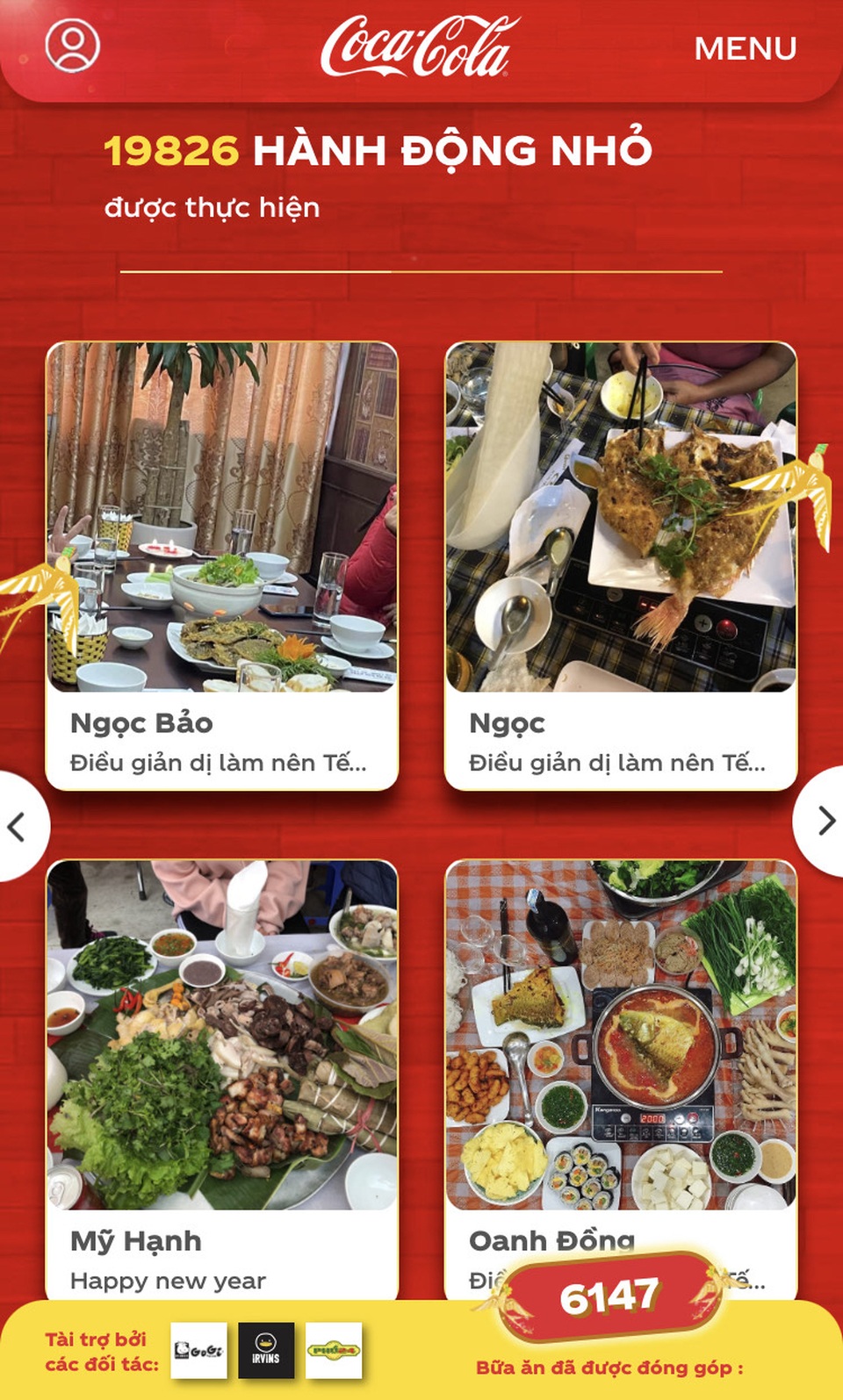
Task: Open Oanh Đồng's hotpot card
Action: pos(620,1036)
